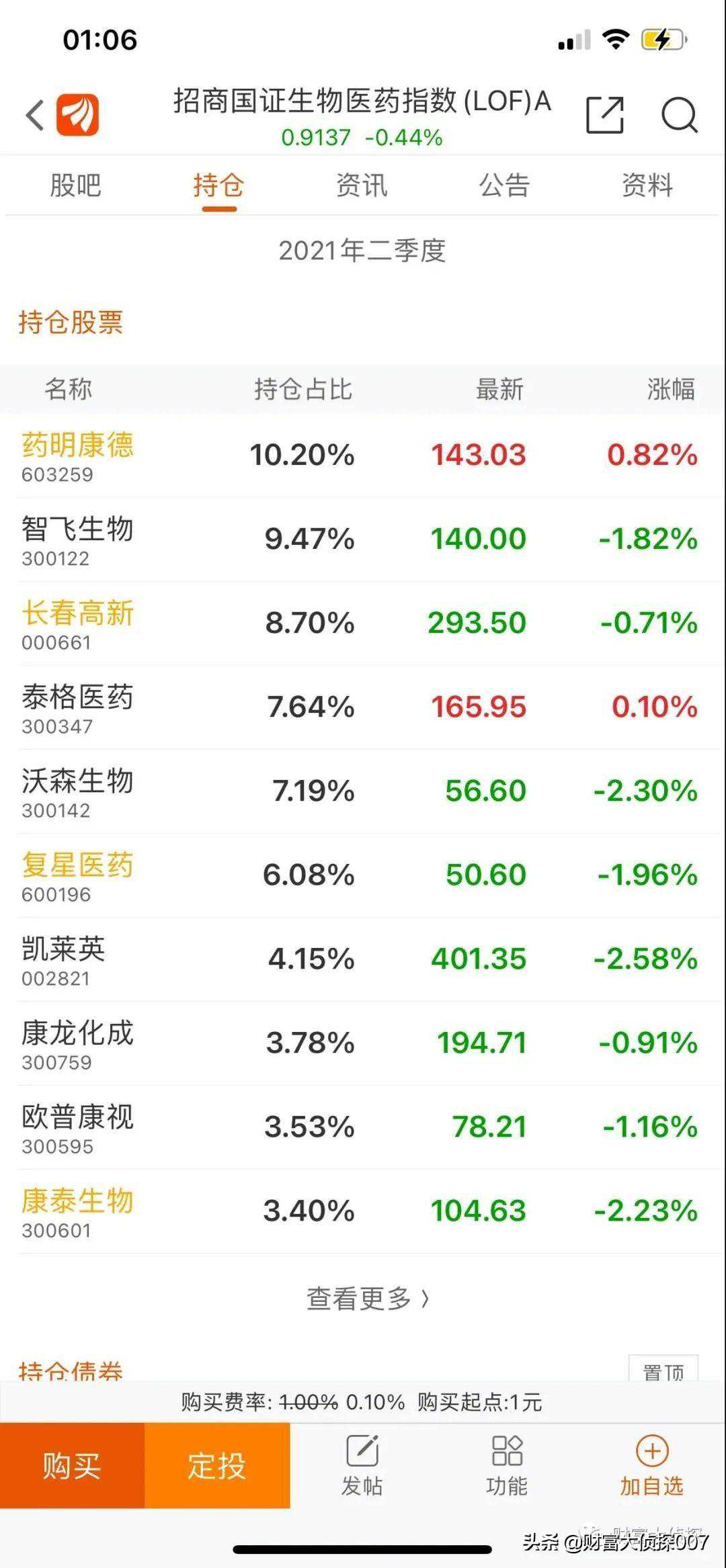
Task: Select the 泰格医药 holding
Action: [78, 707]
